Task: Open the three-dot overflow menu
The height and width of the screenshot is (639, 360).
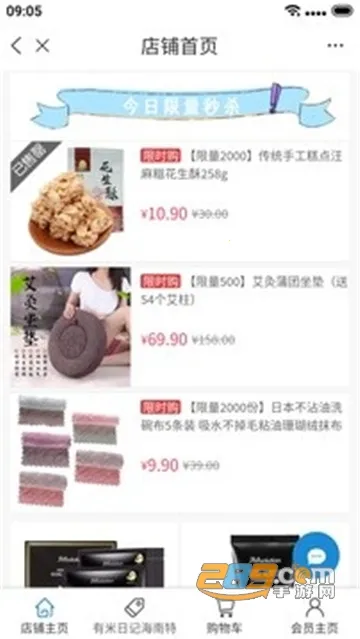Action: pyautogui.click(x=335, y=46)
